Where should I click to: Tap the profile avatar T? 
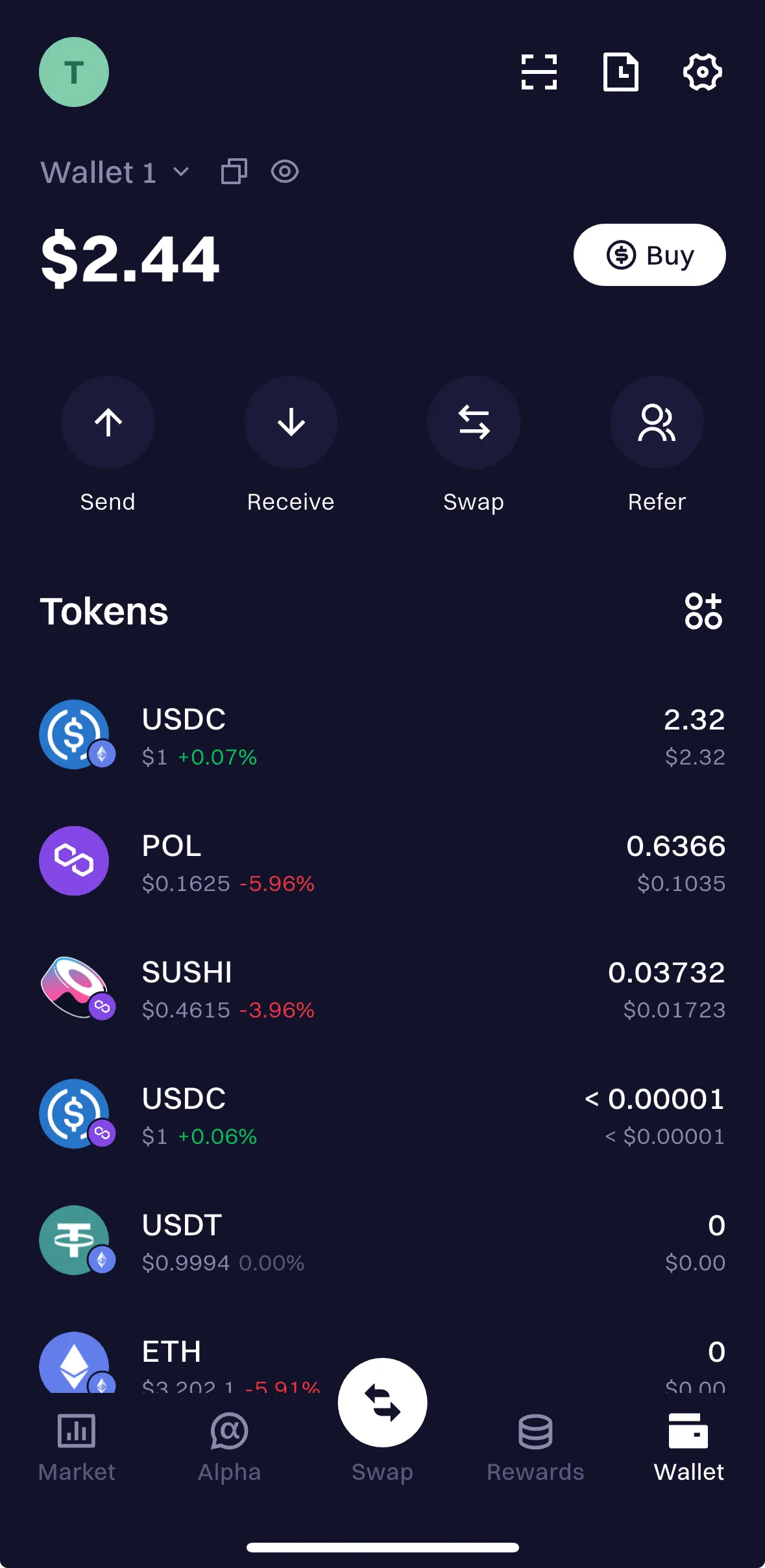[74, 72]
